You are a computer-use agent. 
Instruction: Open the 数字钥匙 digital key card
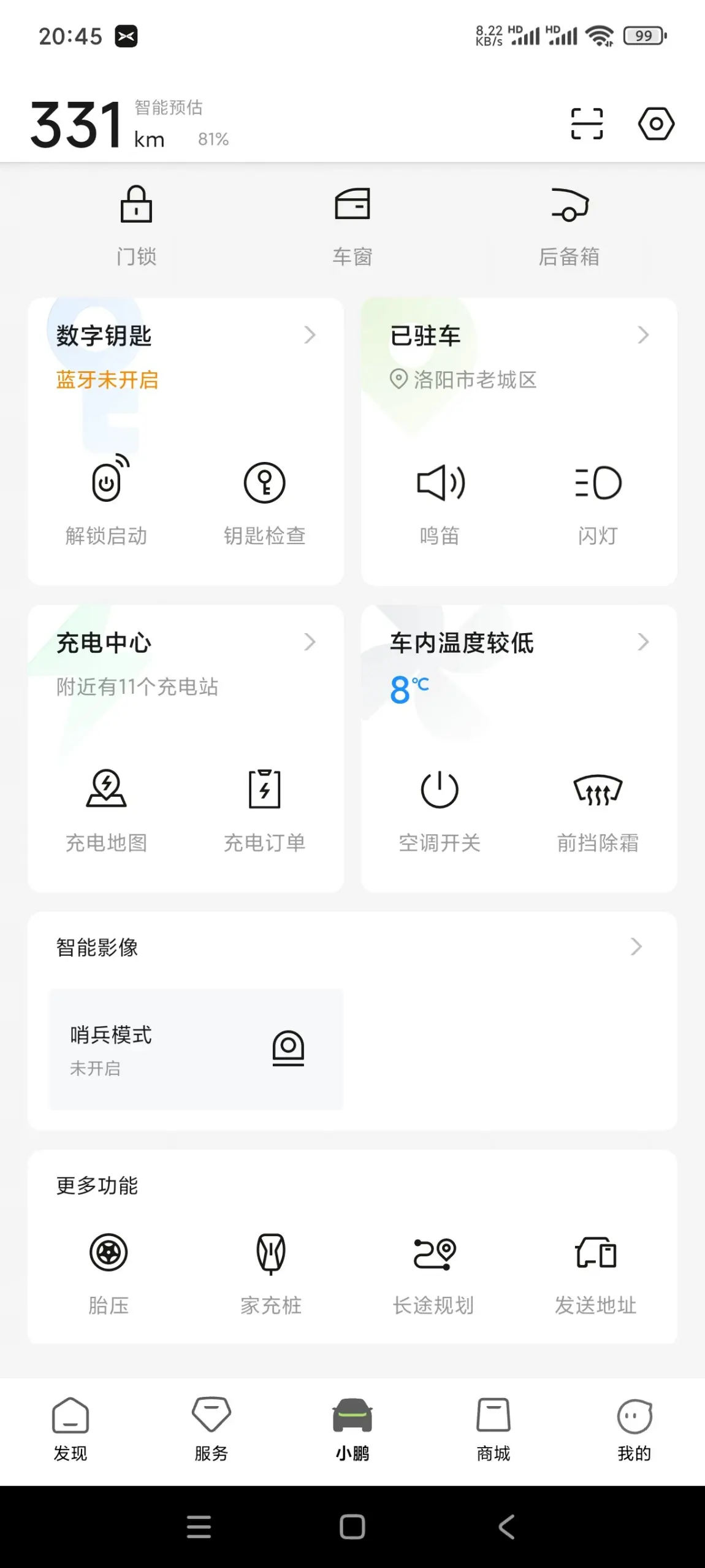point(184,336)
